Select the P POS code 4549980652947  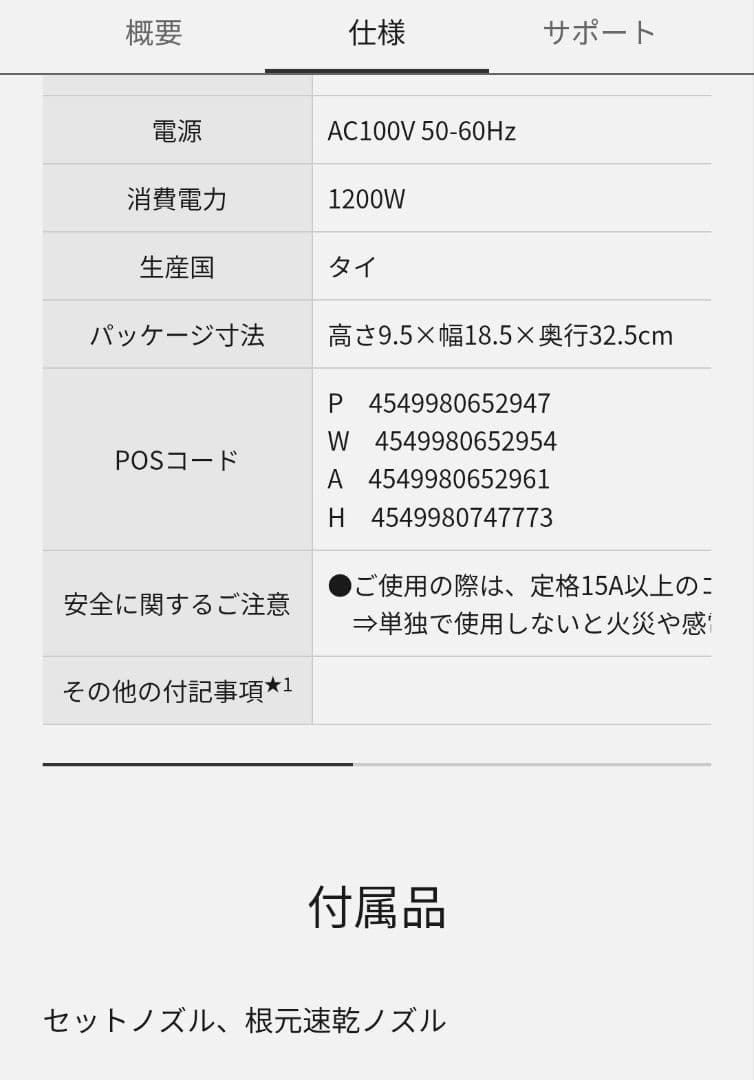(437, 403)
